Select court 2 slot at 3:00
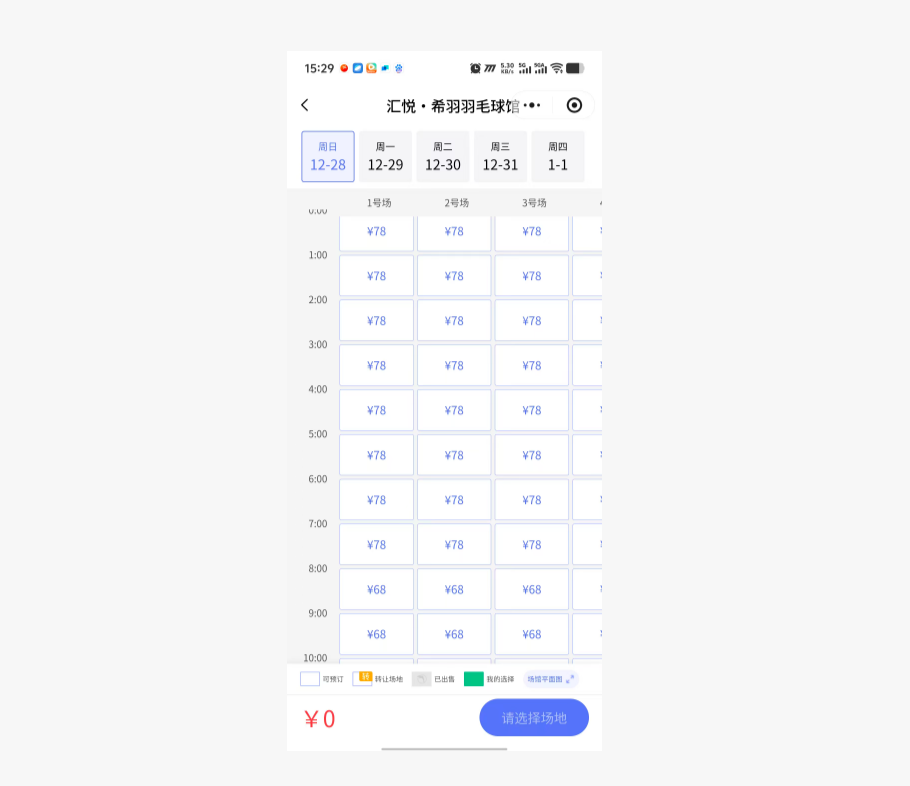This screenshot has width=910, height=786. point(454,366)
